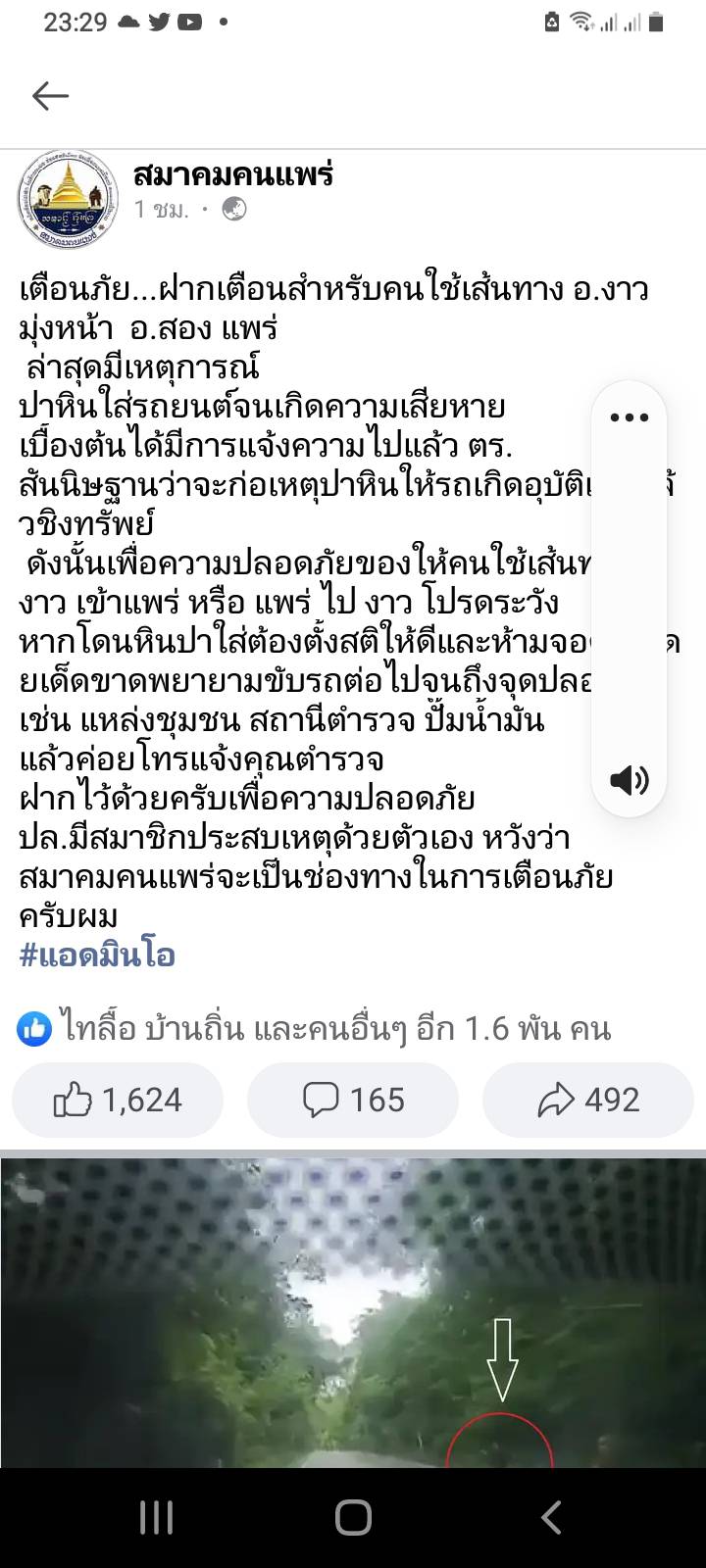Open the recent apps view

[156, 1518]
